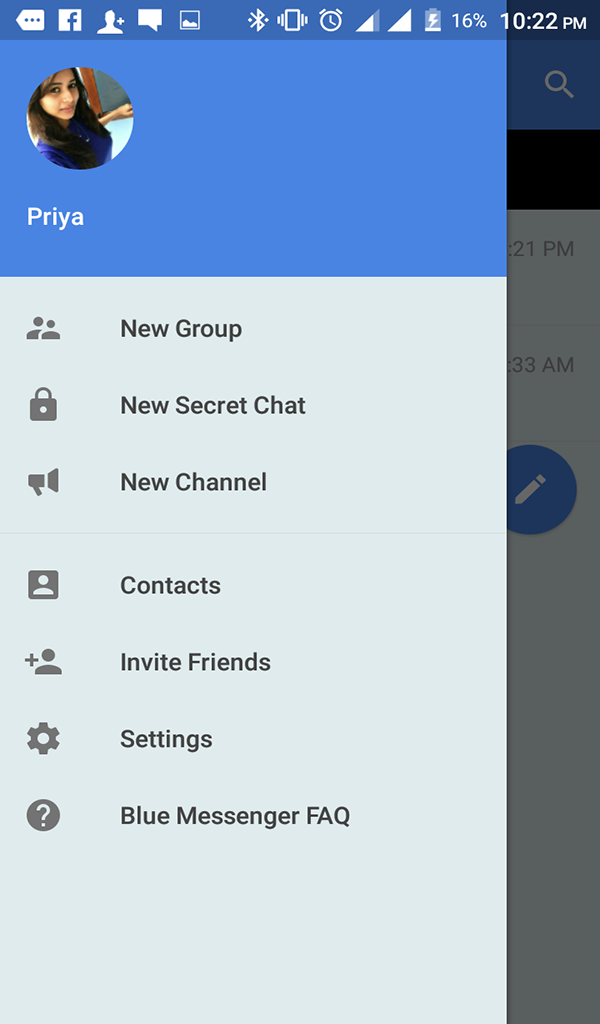Start a New Secret Chat
This screenshot has width=600, height=1024.
212,406
